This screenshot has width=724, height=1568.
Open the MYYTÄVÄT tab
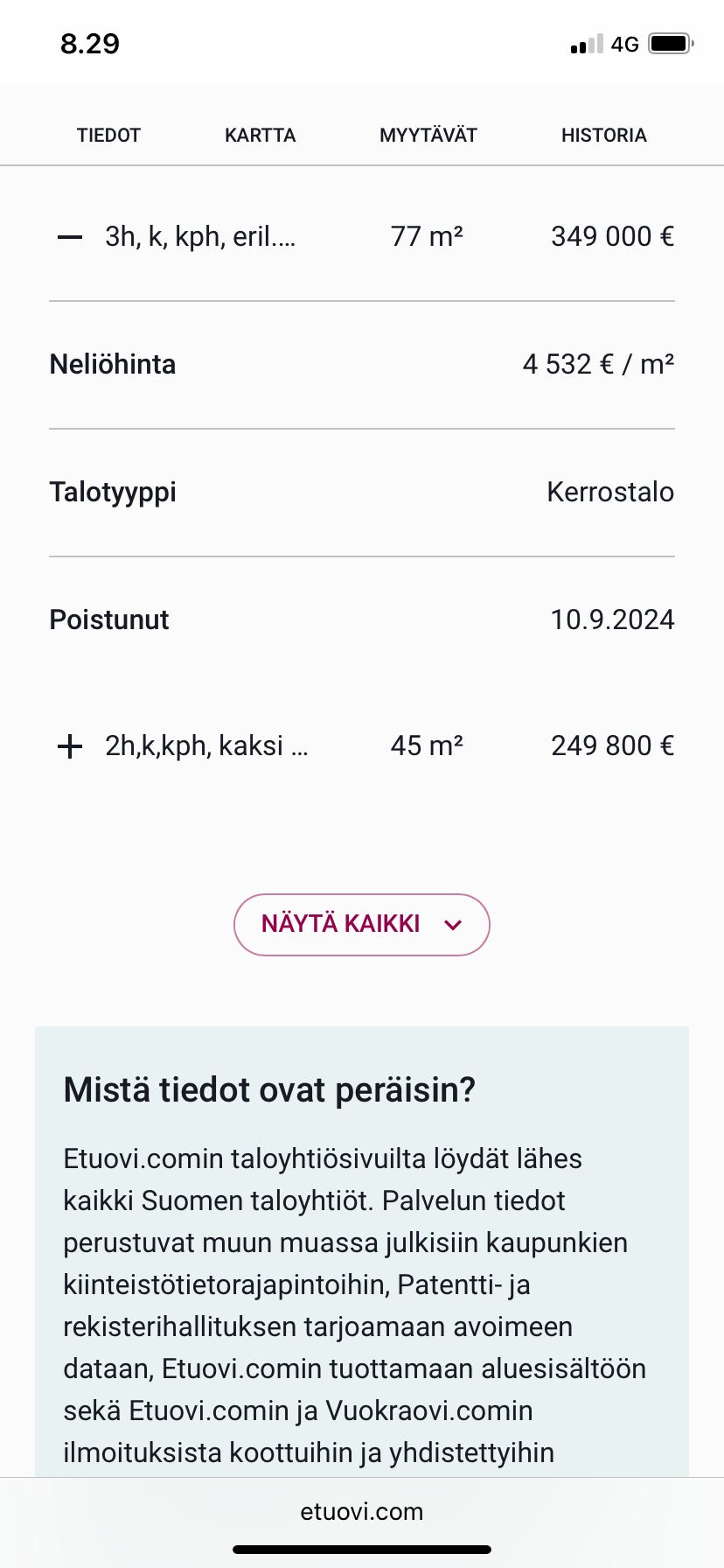428,135
